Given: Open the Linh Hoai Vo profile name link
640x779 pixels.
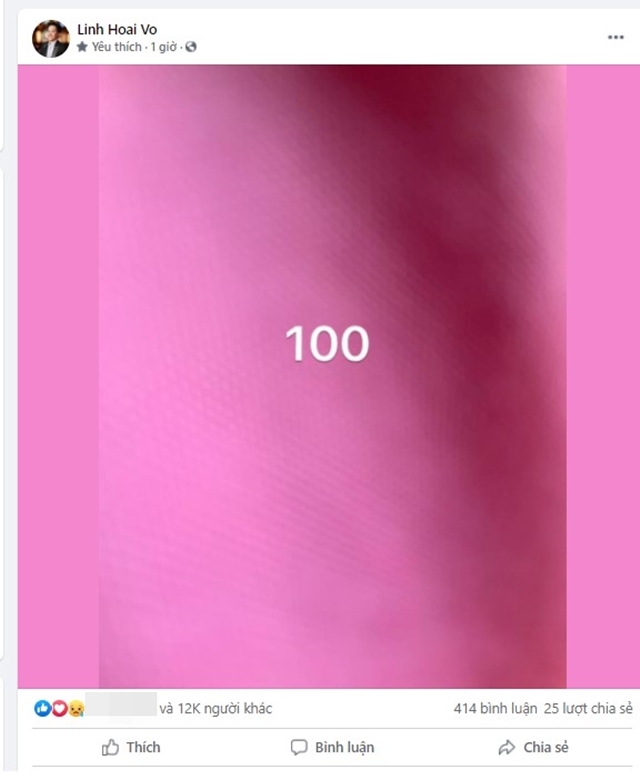Looking at the screenshot, I should tap(117, 29).
